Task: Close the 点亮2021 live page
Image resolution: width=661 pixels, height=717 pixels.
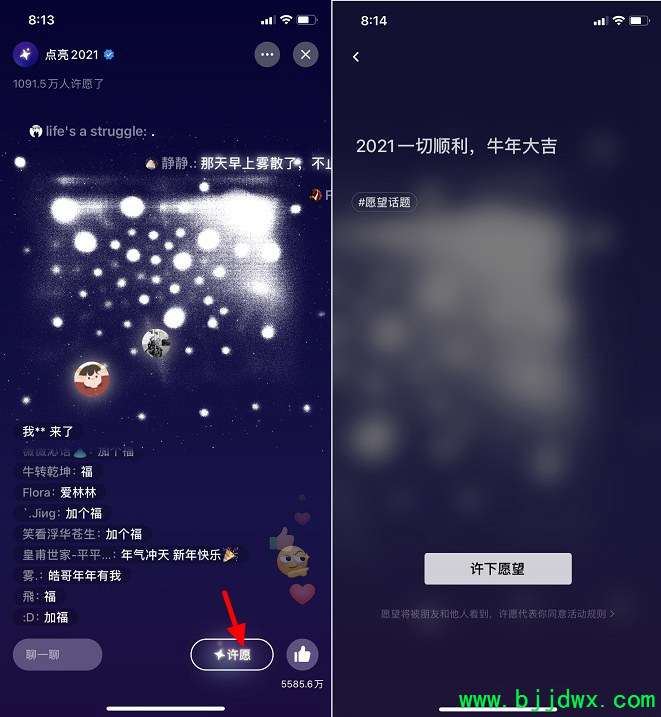Action: tap(306, 54)
